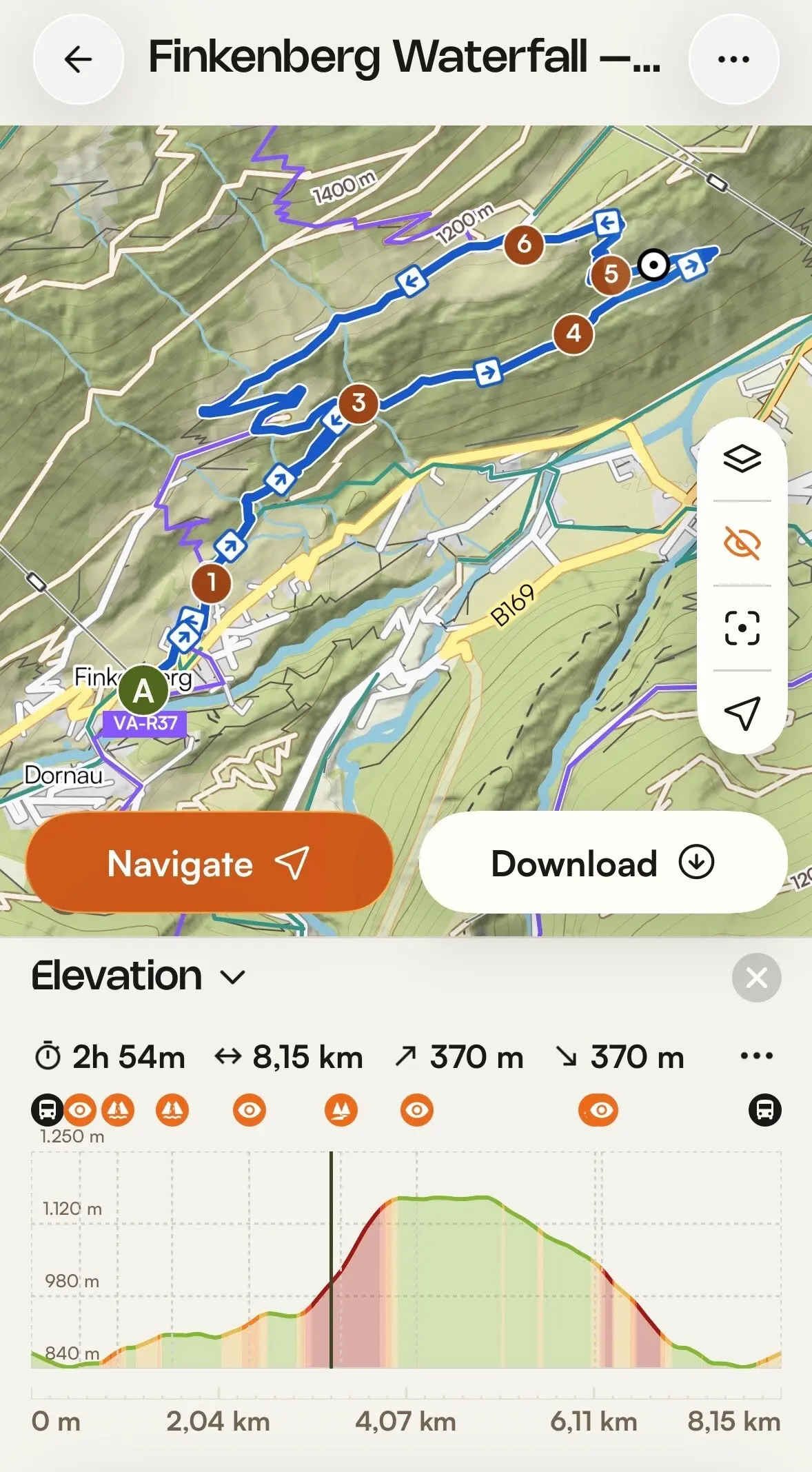Download the route for offline use
This screenshot has height=1472, width=812.
click(603, 863)
